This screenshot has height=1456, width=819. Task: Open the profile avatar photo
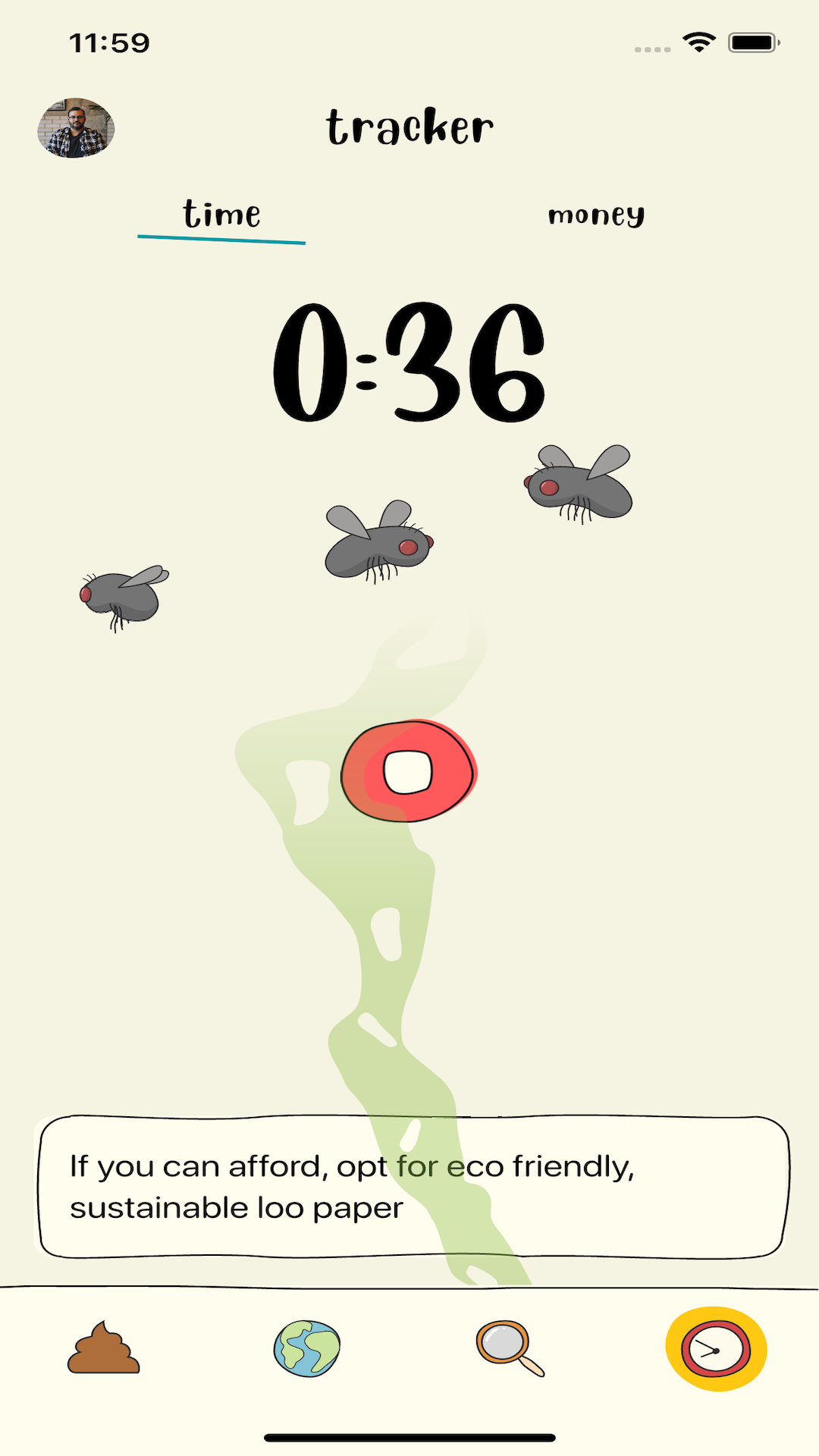tap(76, 127)
